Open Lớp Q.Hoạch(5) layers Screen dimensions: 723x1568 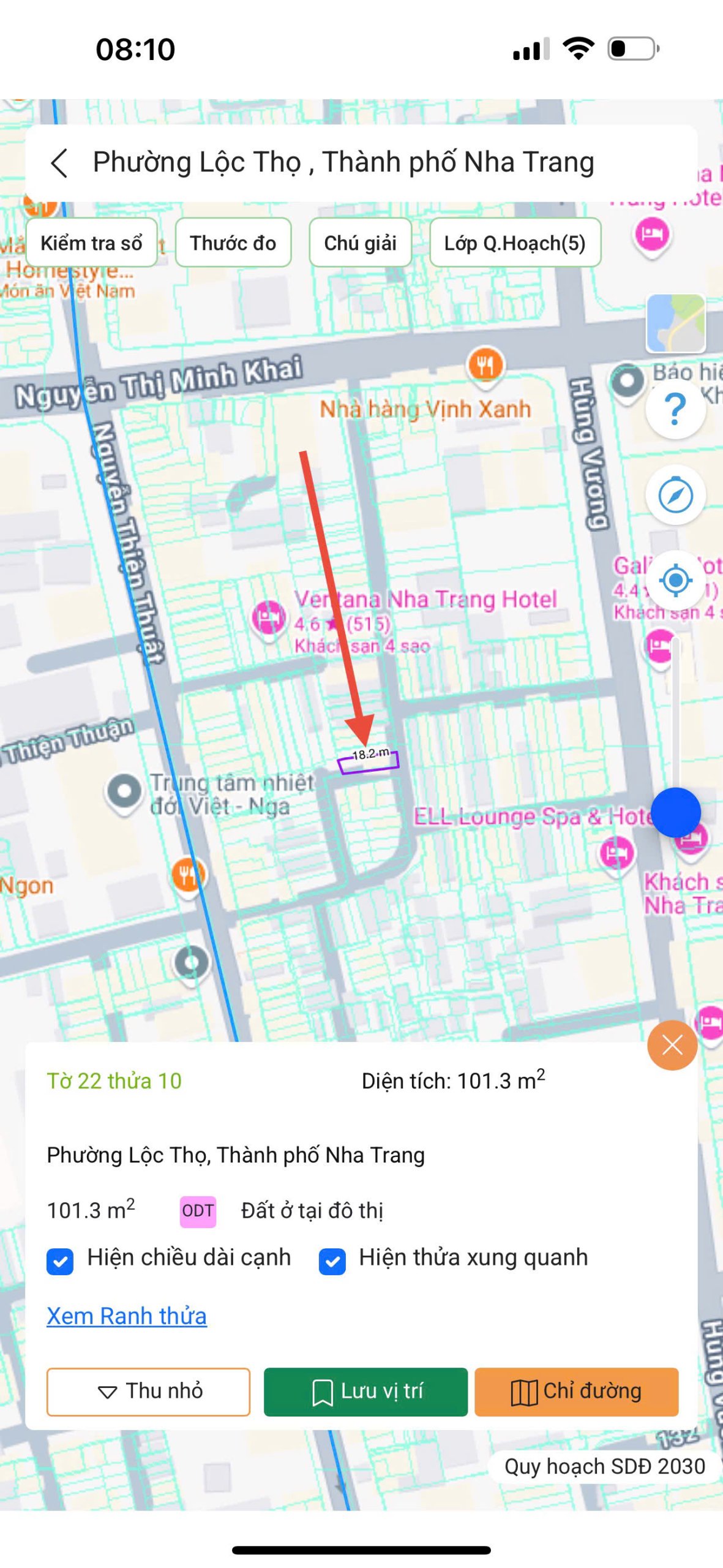coord(514,243)
